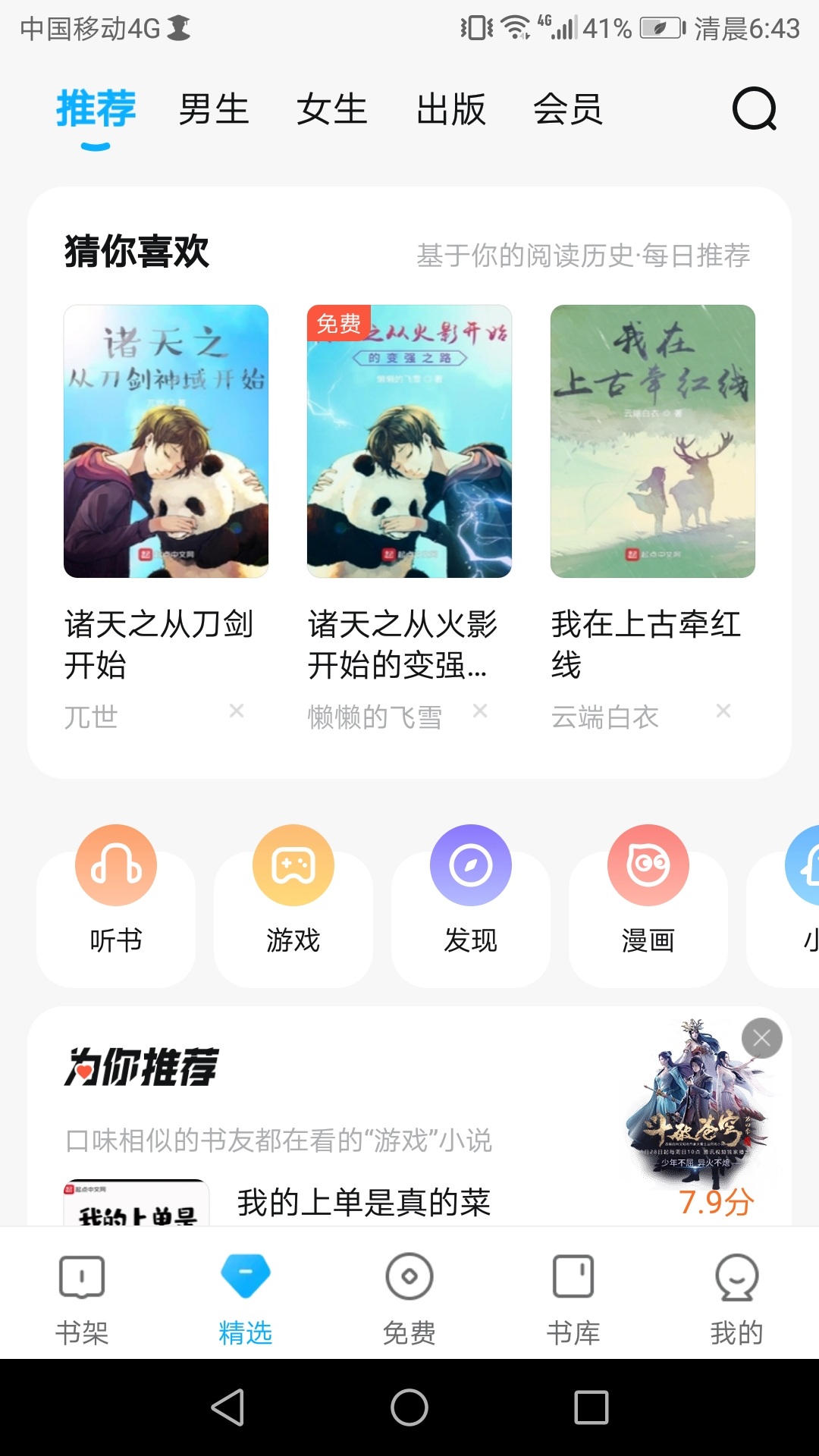Select the 会员 tab
The image size is (819, 1456).
(x=568, y=109)
